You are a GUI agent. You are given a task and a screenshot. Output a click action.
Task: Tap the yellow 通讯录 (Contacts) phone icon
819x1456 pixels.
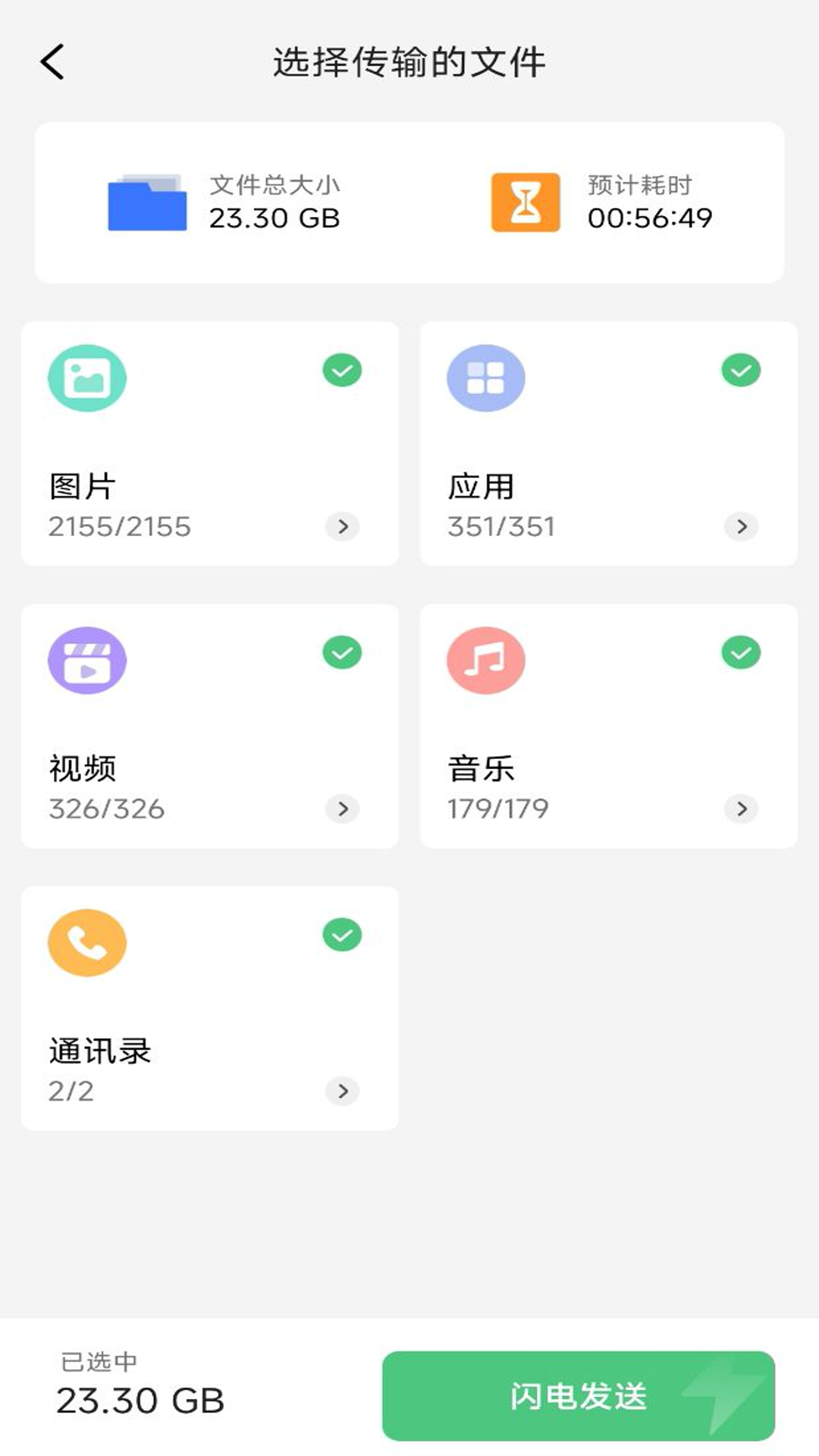tap(86, 943)
